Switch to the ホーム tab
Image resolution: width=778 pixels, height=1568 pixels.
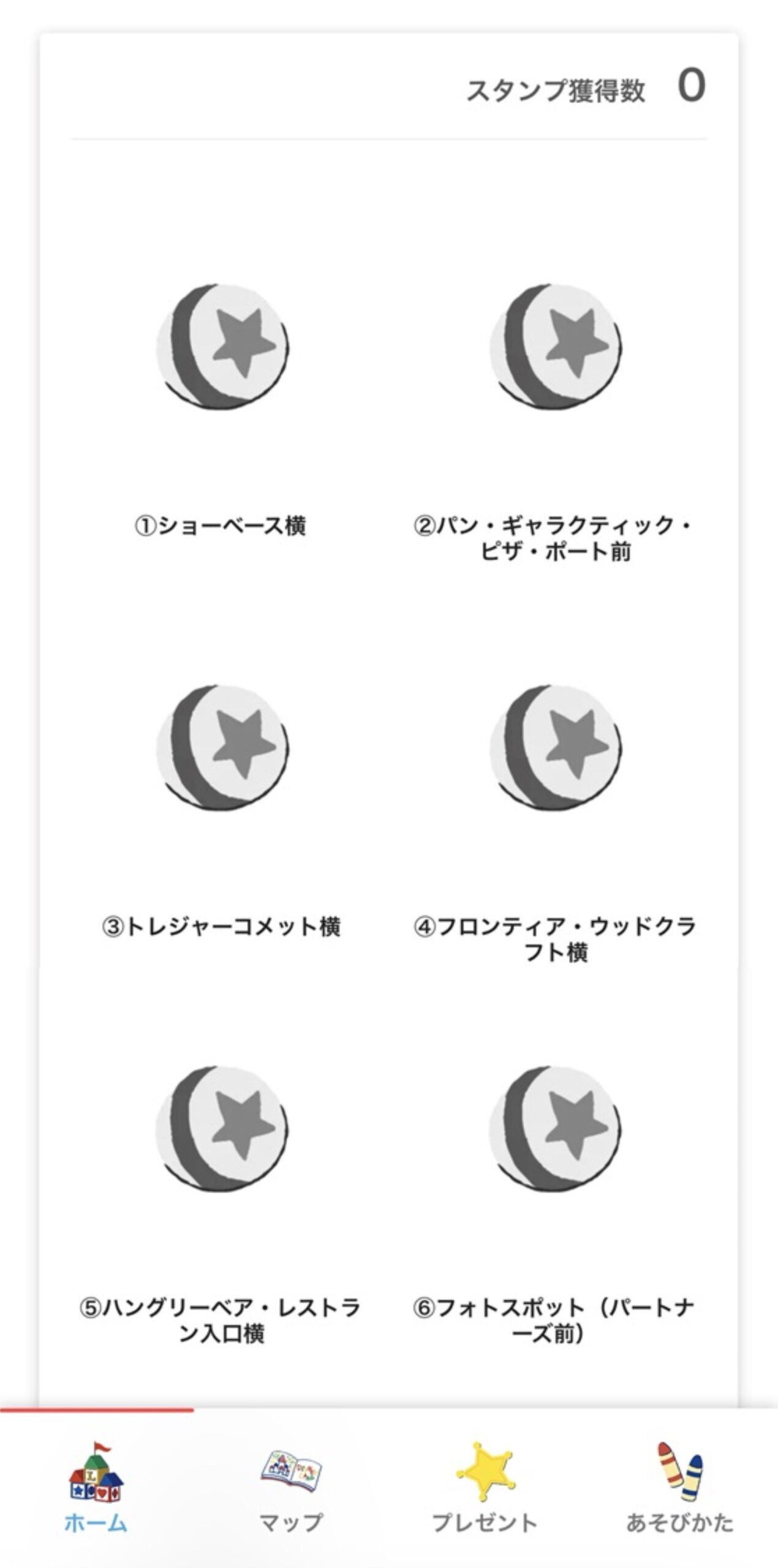(96, 1487)
